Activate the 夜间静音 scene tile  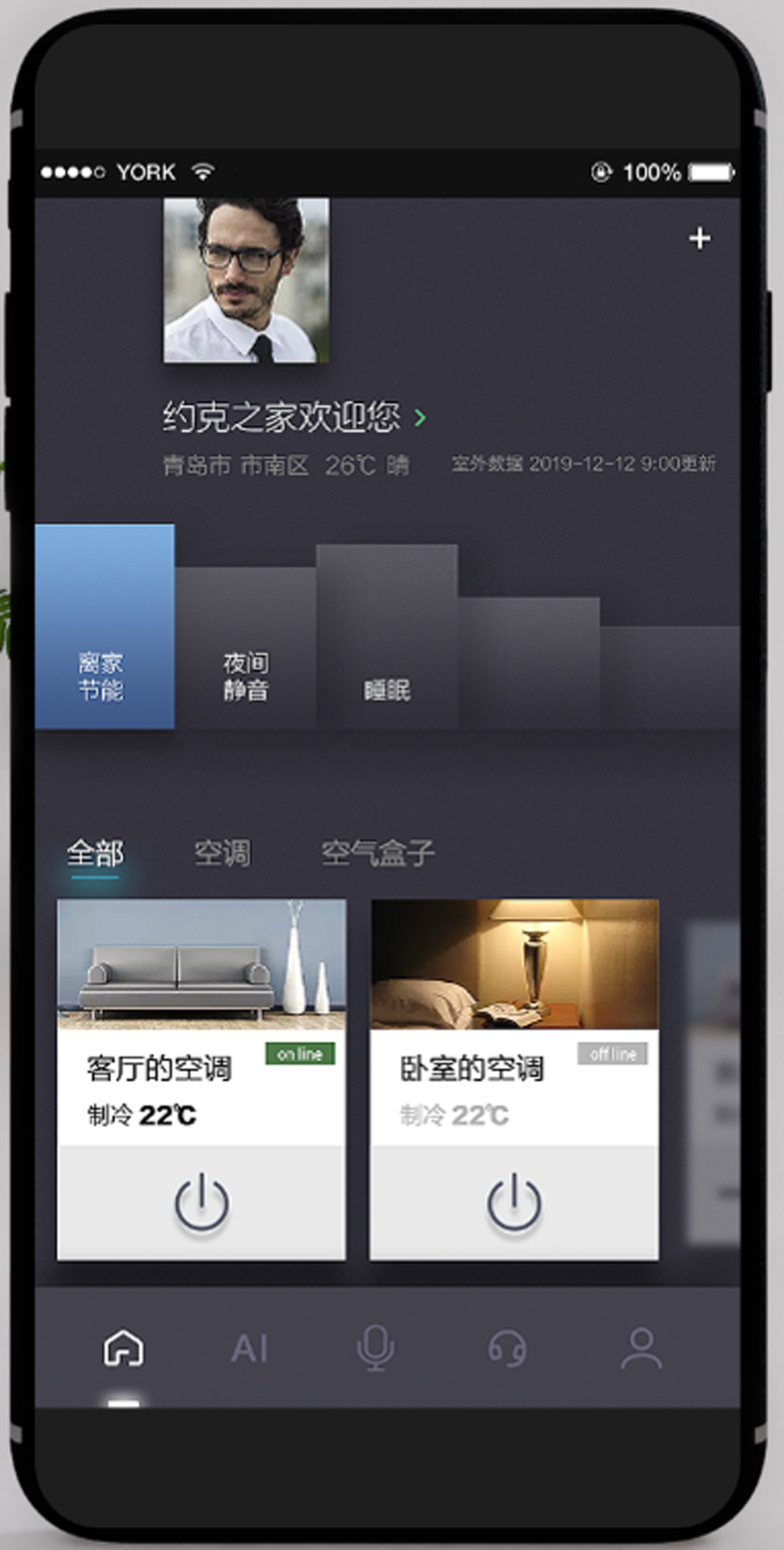click(x=246, y=648)
